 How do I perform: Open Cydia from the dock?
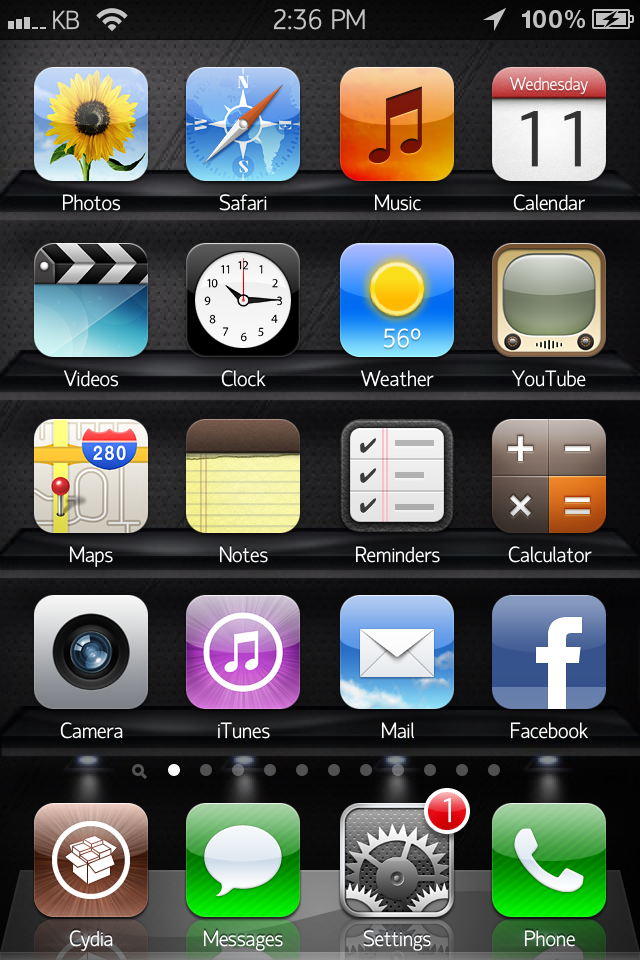pos(91,861)
